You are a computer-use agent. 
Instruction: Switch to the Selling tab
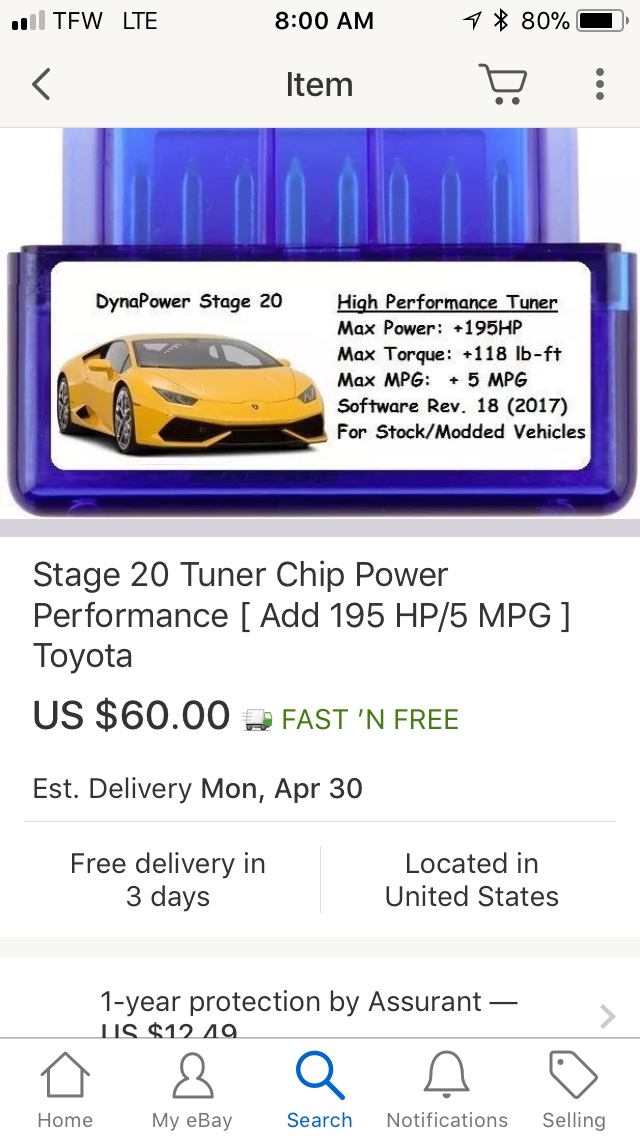click(x=574, y=1090)
